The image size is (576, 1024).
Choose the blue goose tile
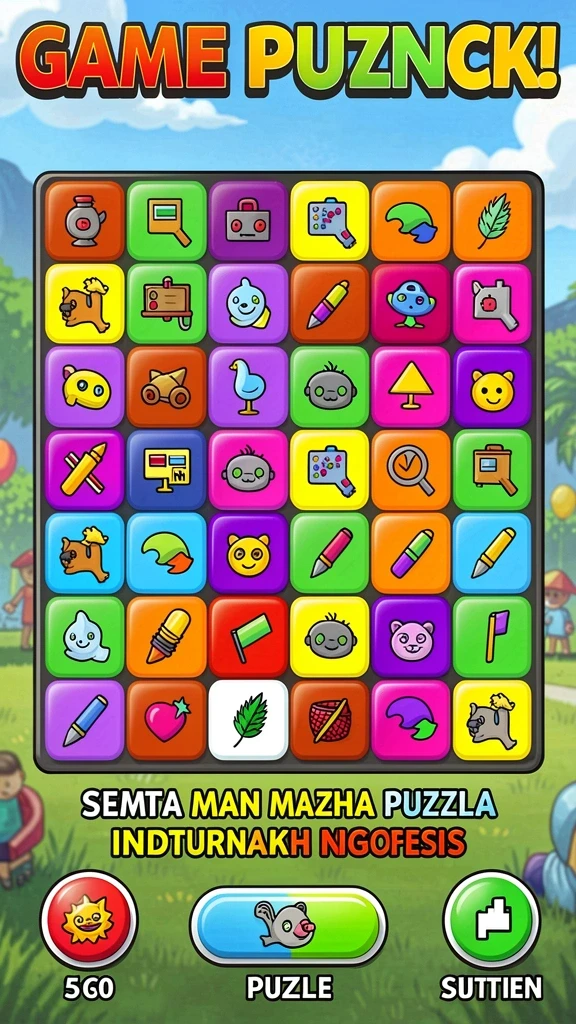pos(248,387)
